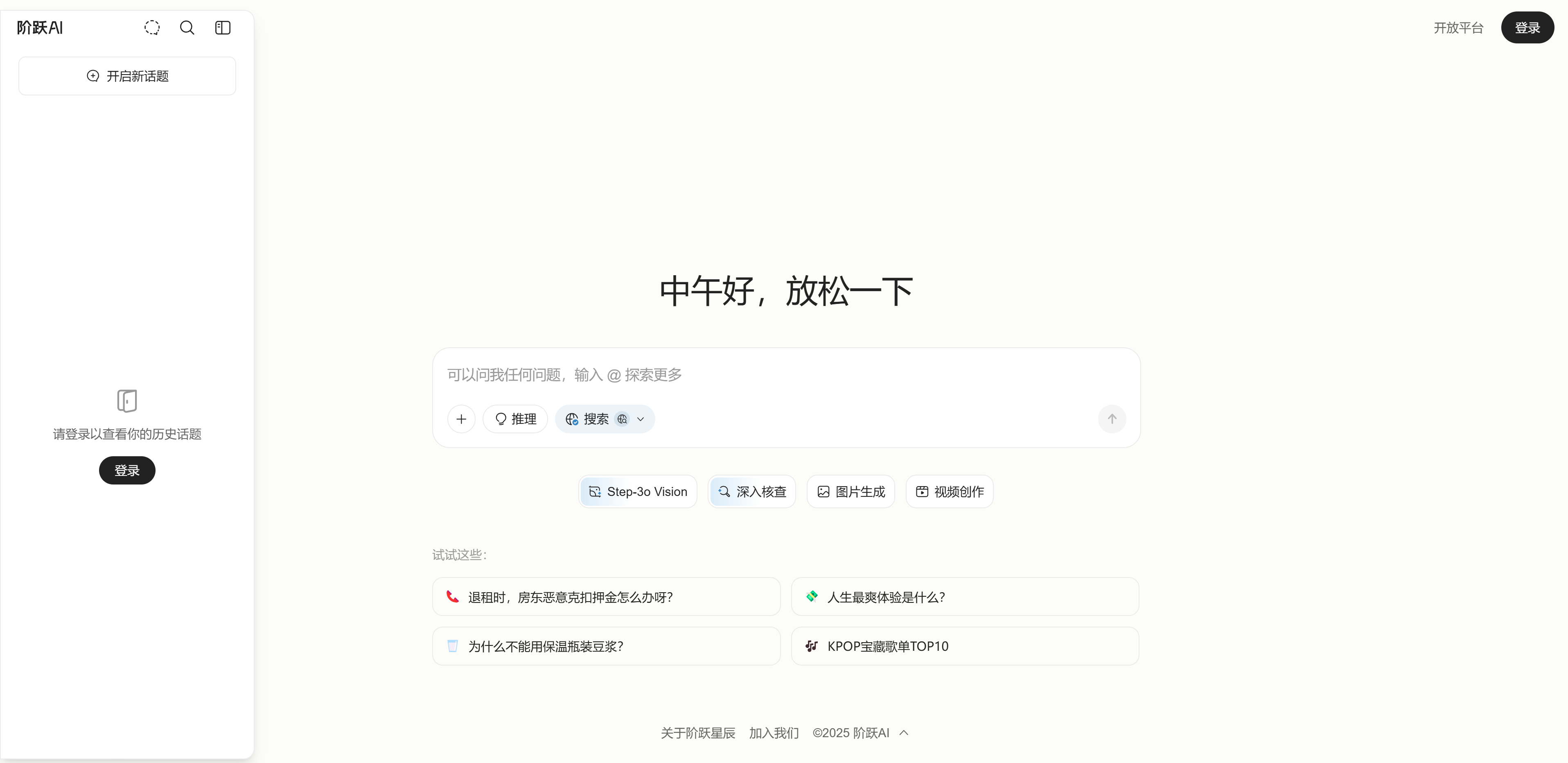
Task: Tap the dashed circle icon beside 阶跃AI logo
Action: click(x=151, y=27)
